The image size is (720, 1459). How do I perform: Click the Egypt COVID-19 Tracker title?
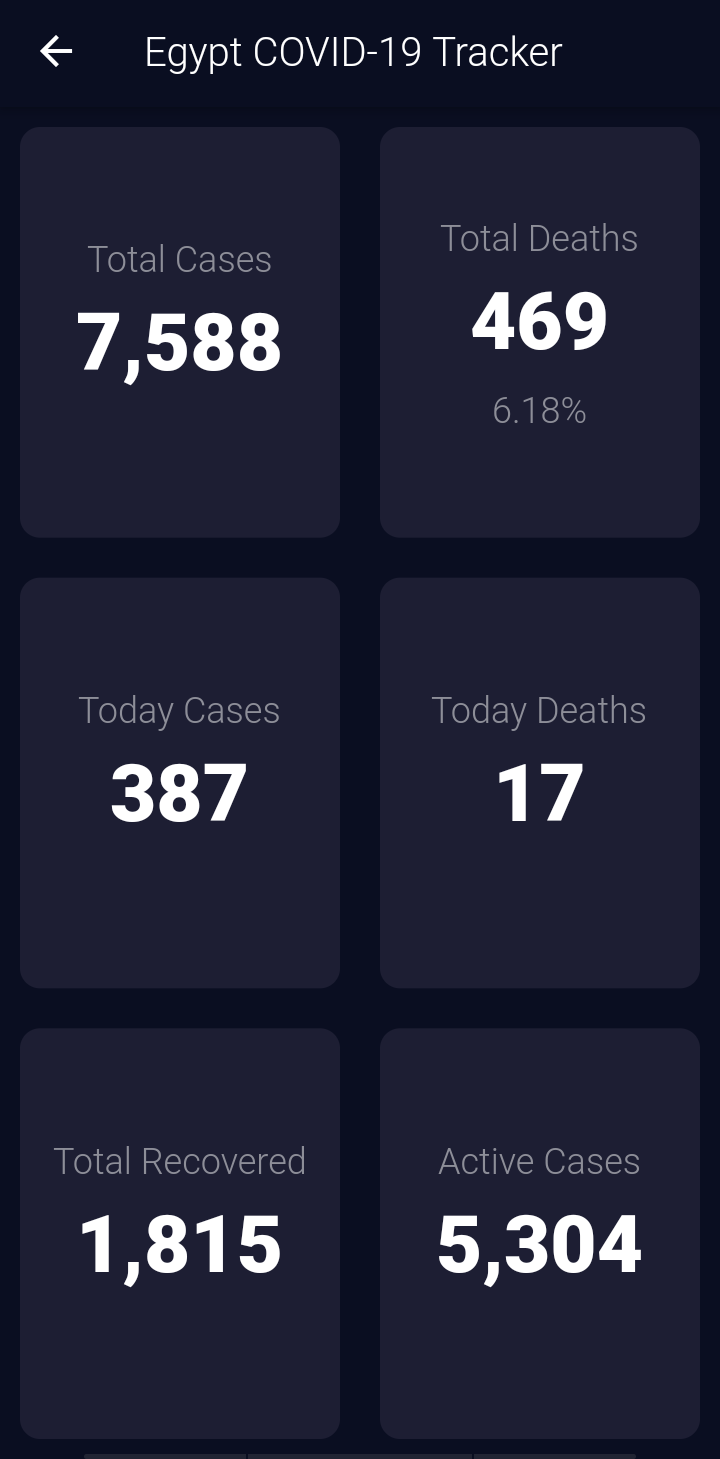click(x=354, y=52)
